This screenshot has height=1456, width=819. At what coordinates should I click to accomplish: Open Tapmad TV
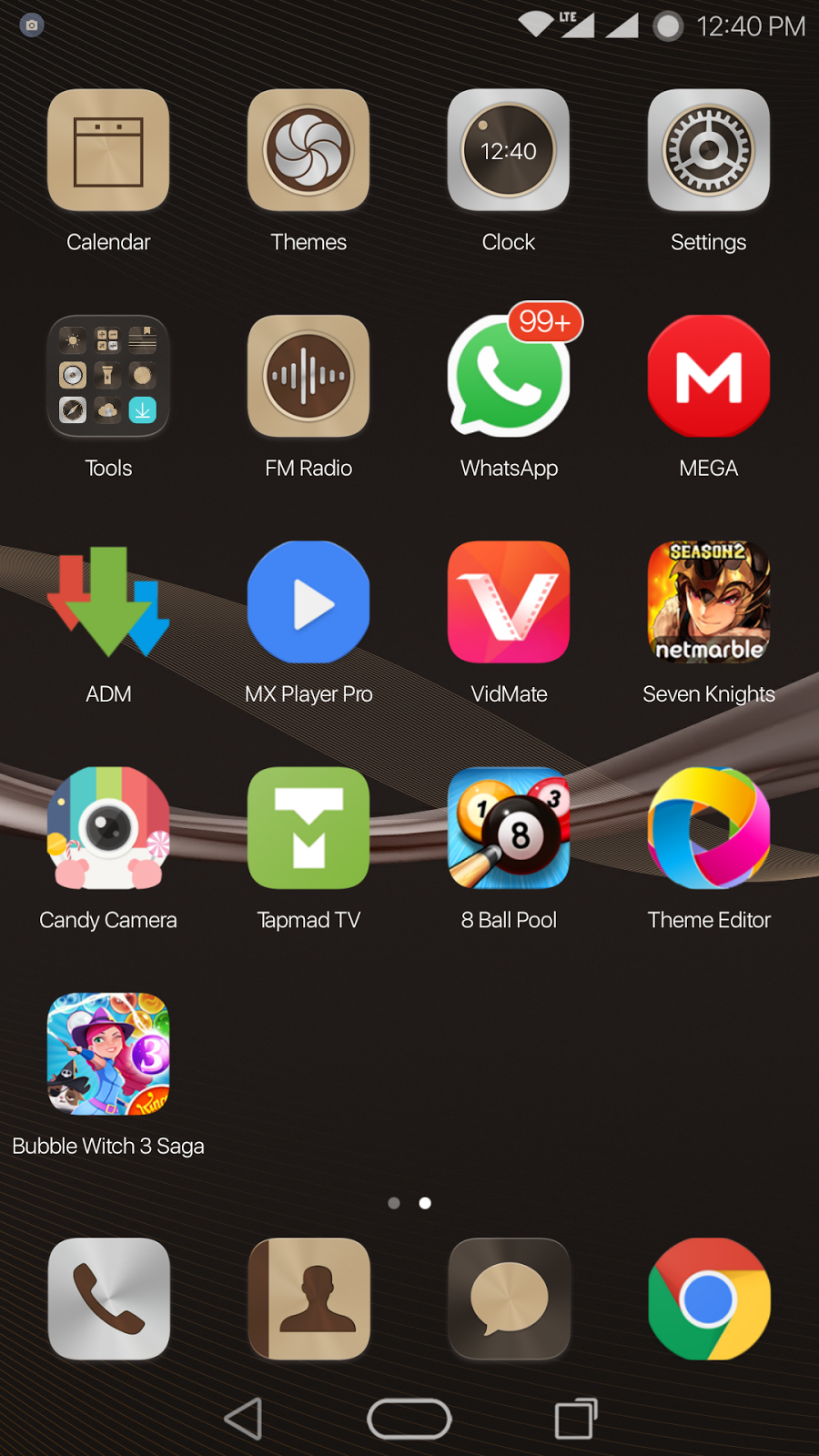coord(308,828)
